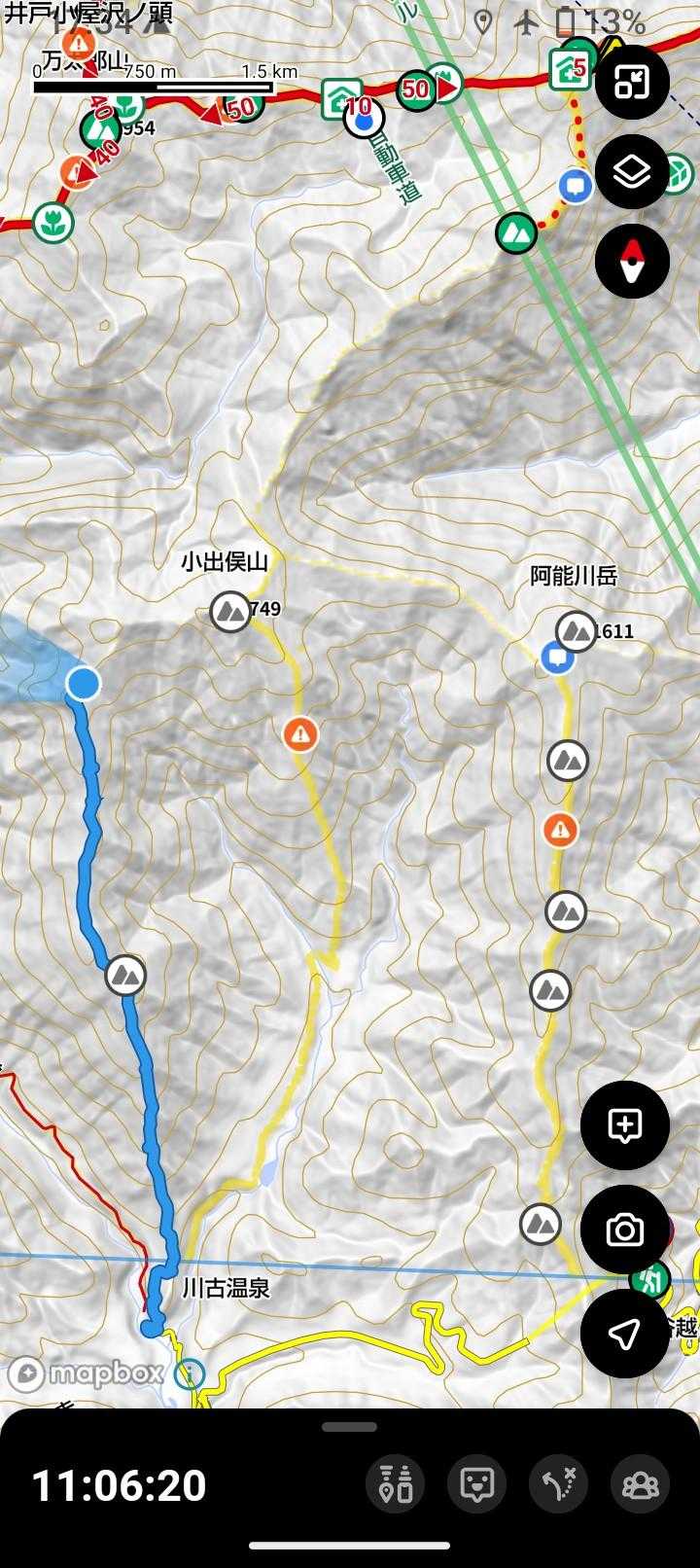Open the location and phone signal icon
The image size is (700, 1568).
tap(397, 1484)
